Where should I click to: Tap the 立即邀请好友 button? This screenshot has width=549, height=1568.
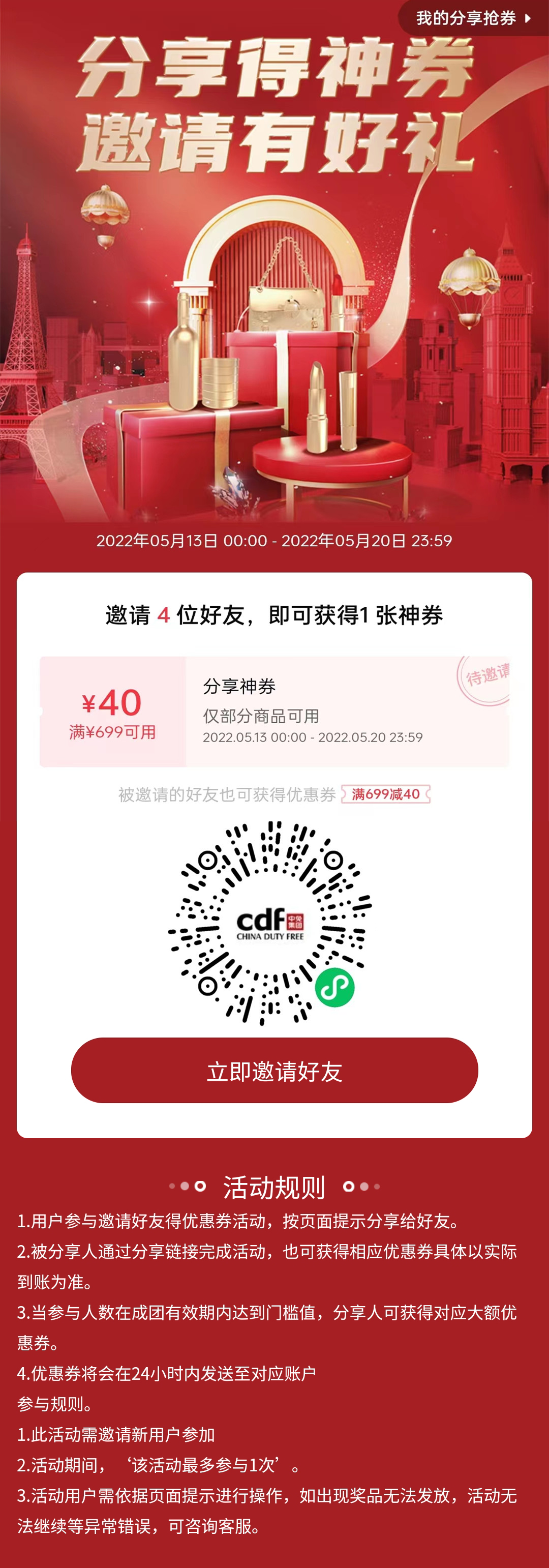(274, 1071)
